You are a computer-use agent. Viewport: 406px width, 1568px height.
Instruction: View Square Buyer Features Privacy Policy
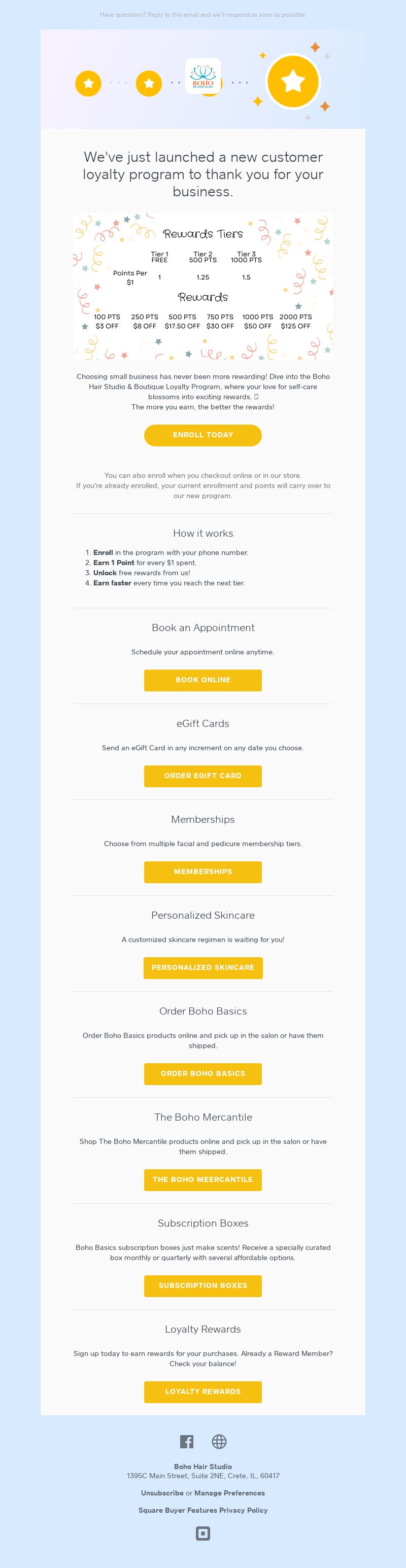[202, 1510]
